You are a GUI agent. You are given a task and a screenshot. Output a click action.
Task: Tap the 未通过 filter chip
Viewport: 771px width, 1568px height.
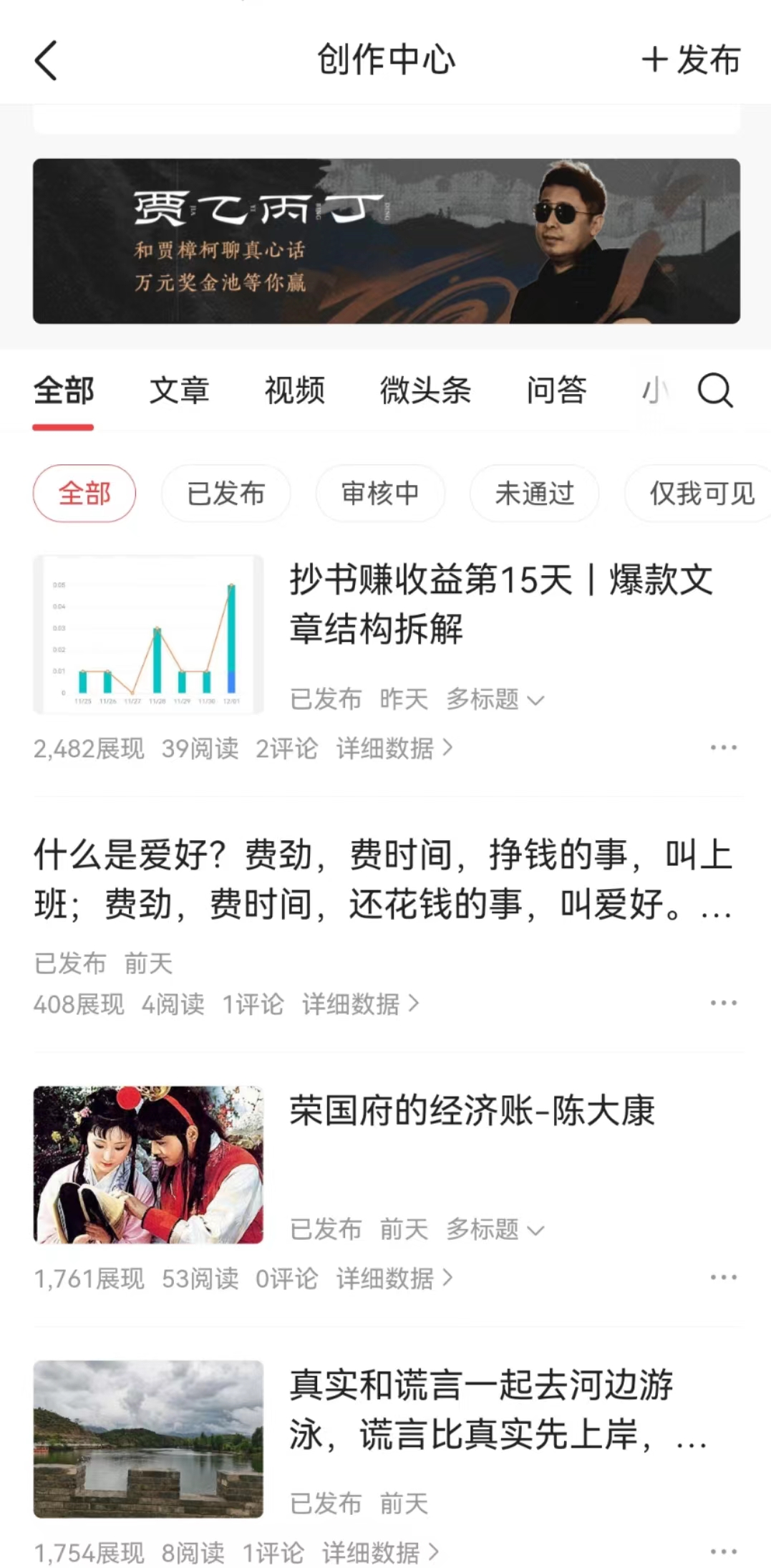[x=534, y=493]
